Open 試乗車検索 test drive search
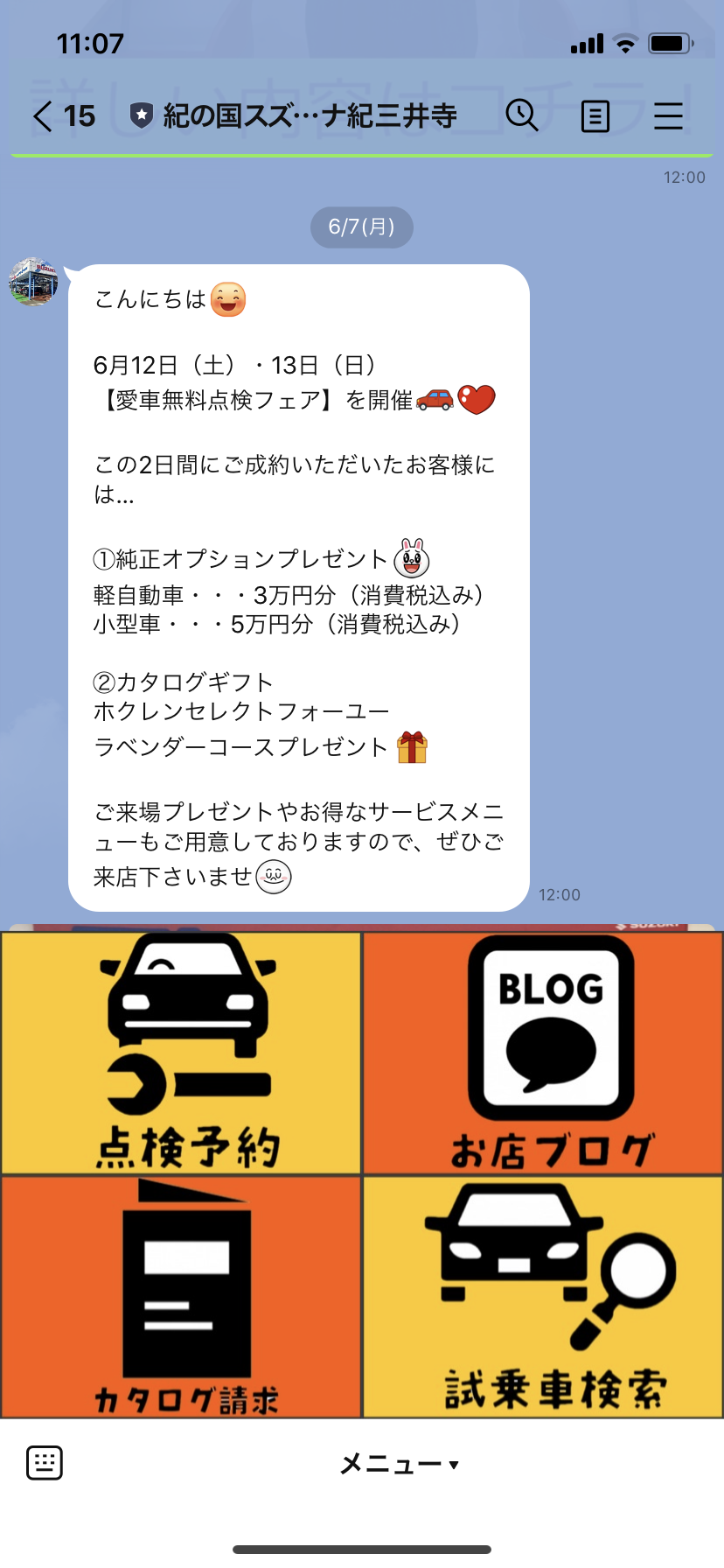The height and width of the screenshot is (1568, 724). pos(543,1297)
